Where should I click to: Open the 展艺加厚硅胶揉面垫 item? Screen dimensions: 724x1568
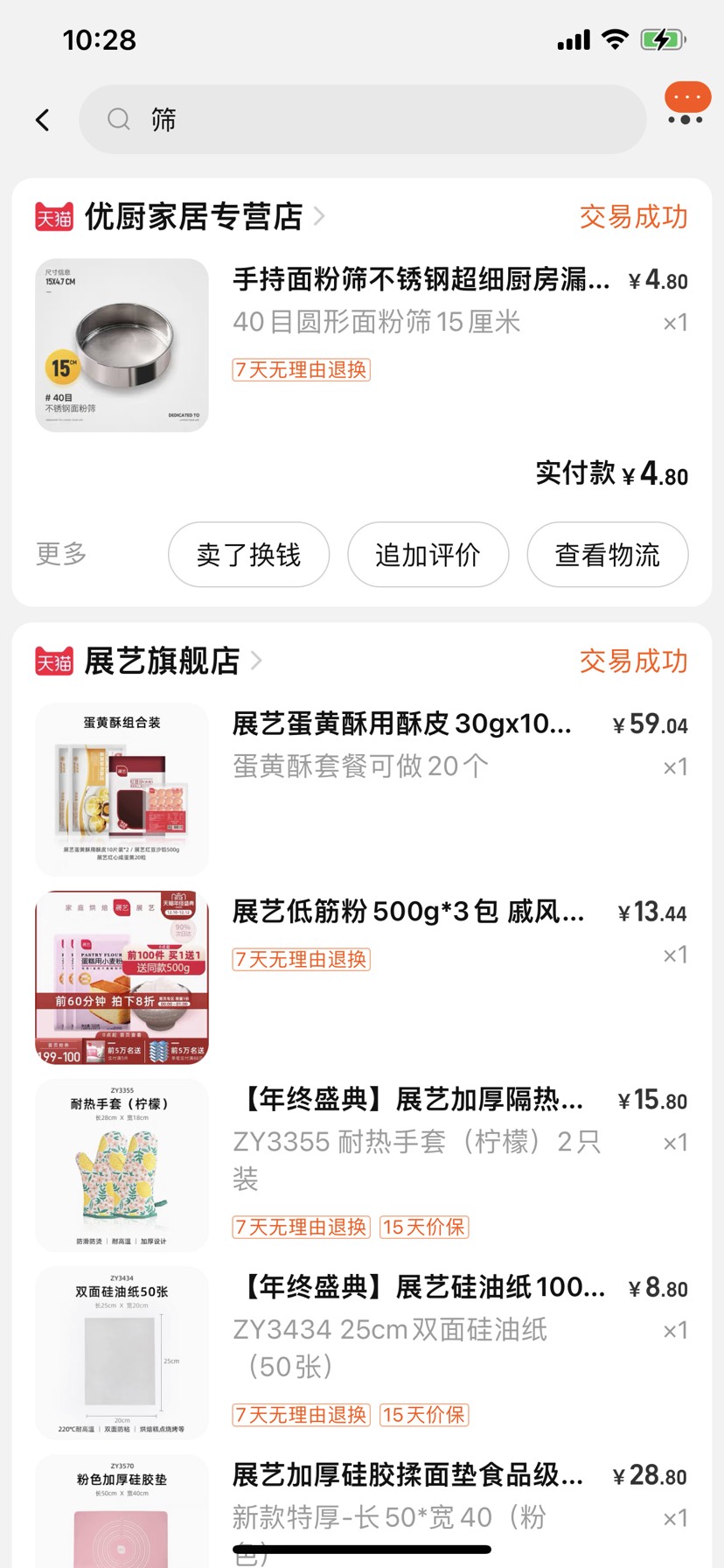coord(407,1475)
